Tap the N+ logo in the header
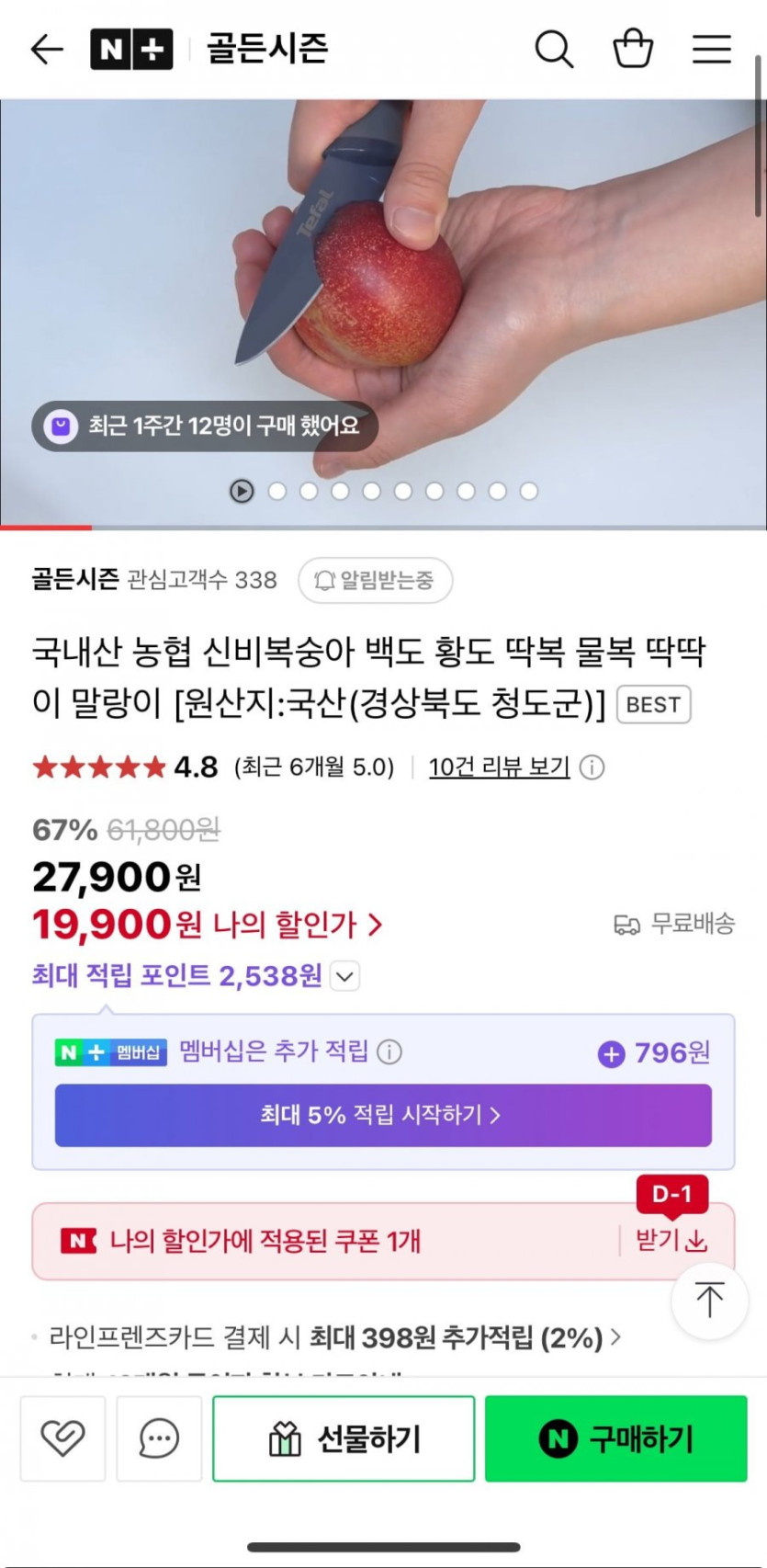This screenshot has height=1568, width=767. 132,50
